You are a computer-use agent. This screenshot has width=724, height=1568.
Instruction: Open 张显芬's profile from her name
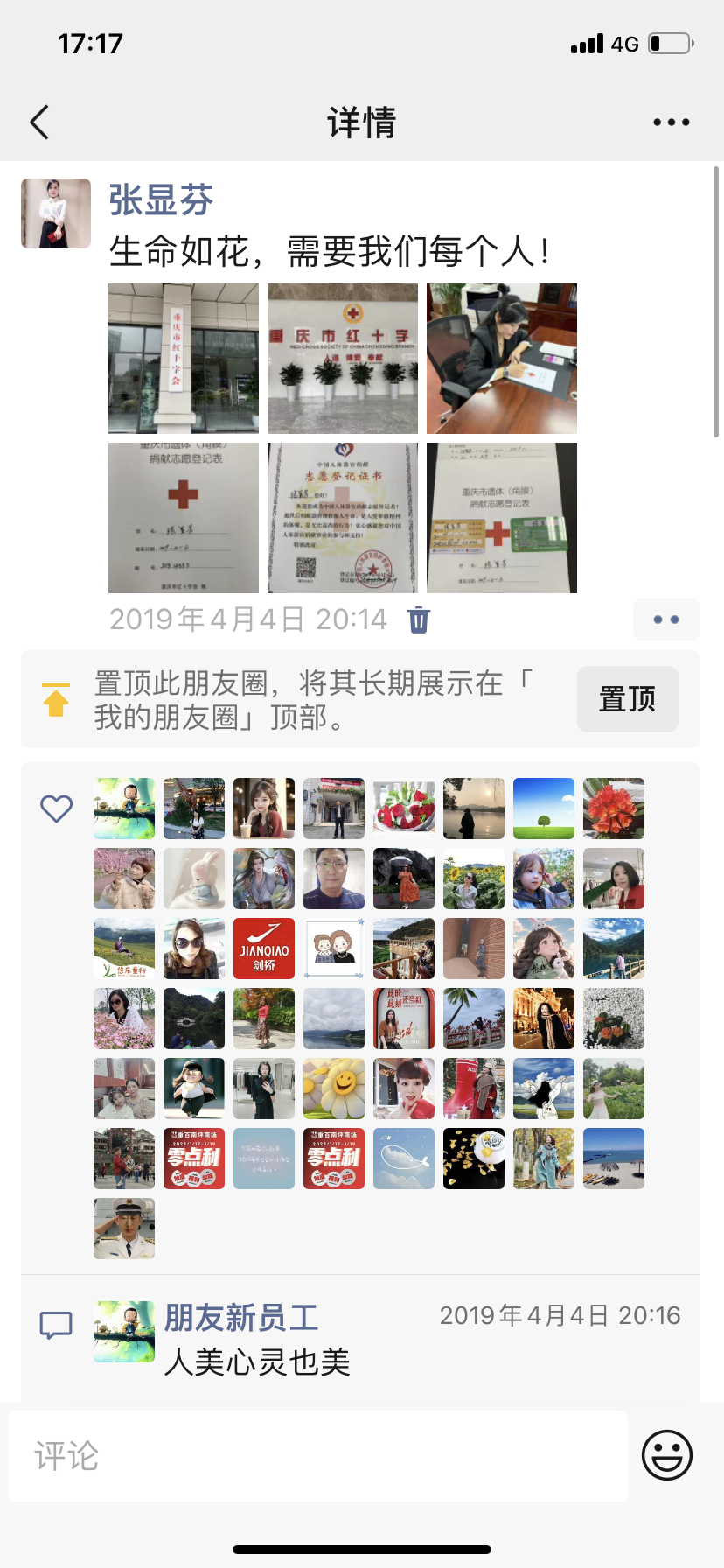tap(161, 200)
